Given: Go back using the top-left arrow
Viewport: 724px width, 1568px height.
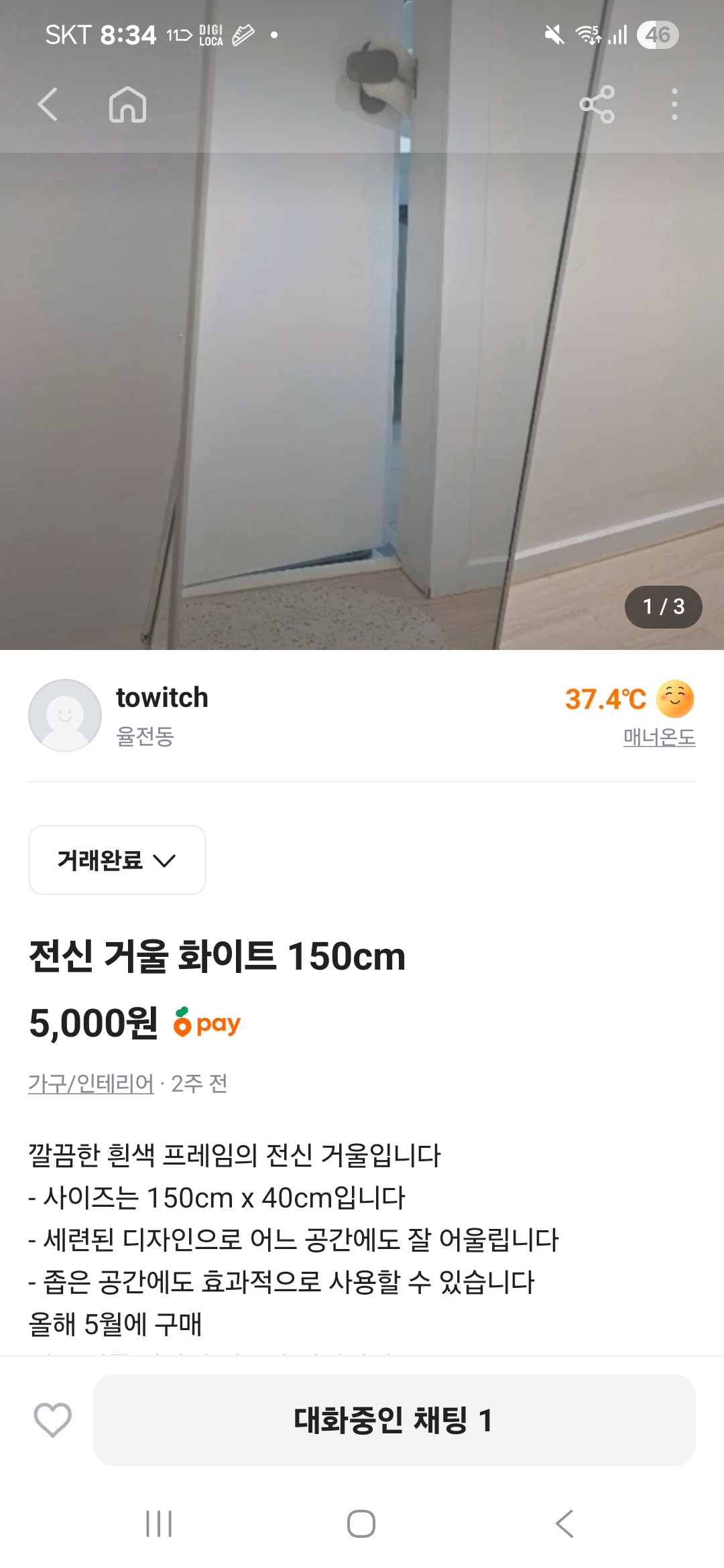Looking at the screenshot, I should click(x=48, y=105).
